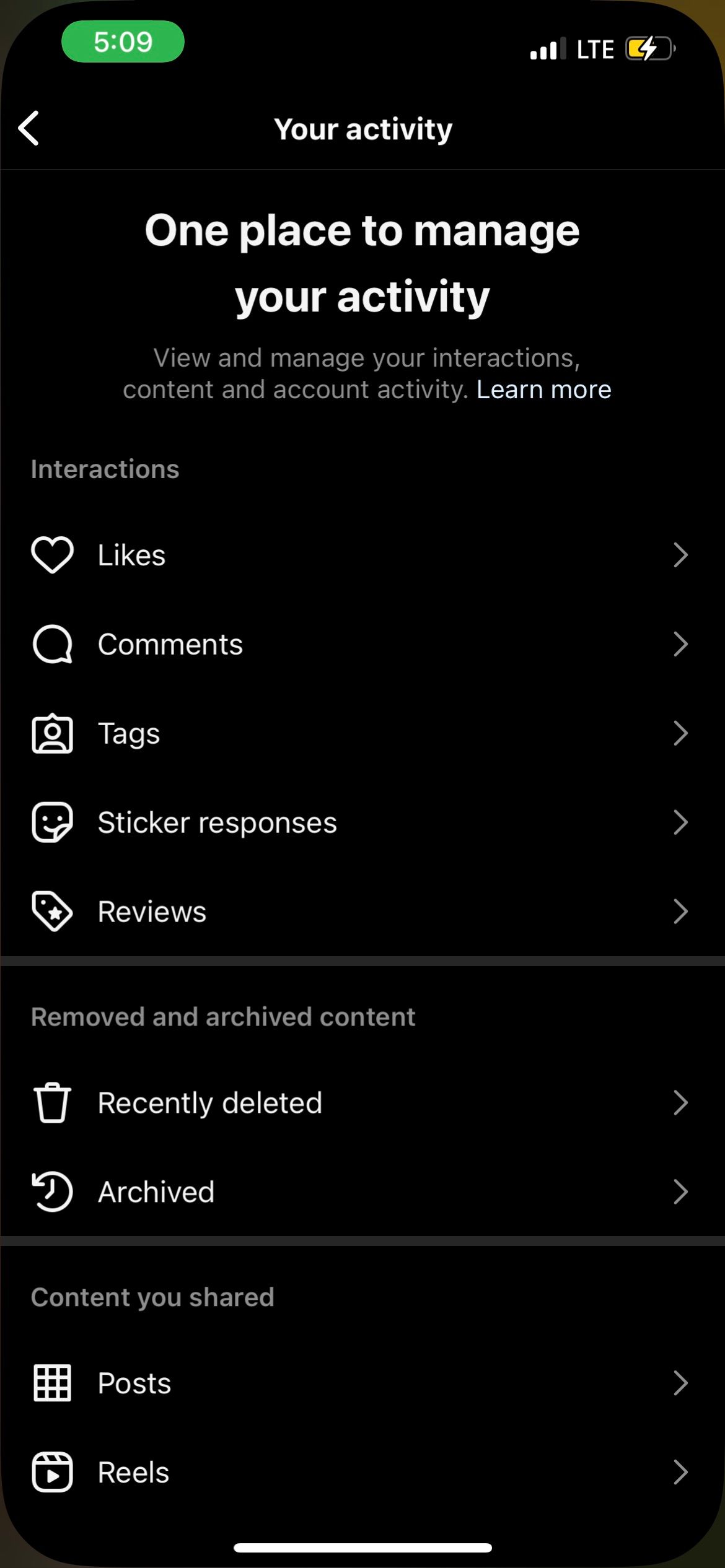Tap the Archived history clock icon

click(x=53, y=1191)
